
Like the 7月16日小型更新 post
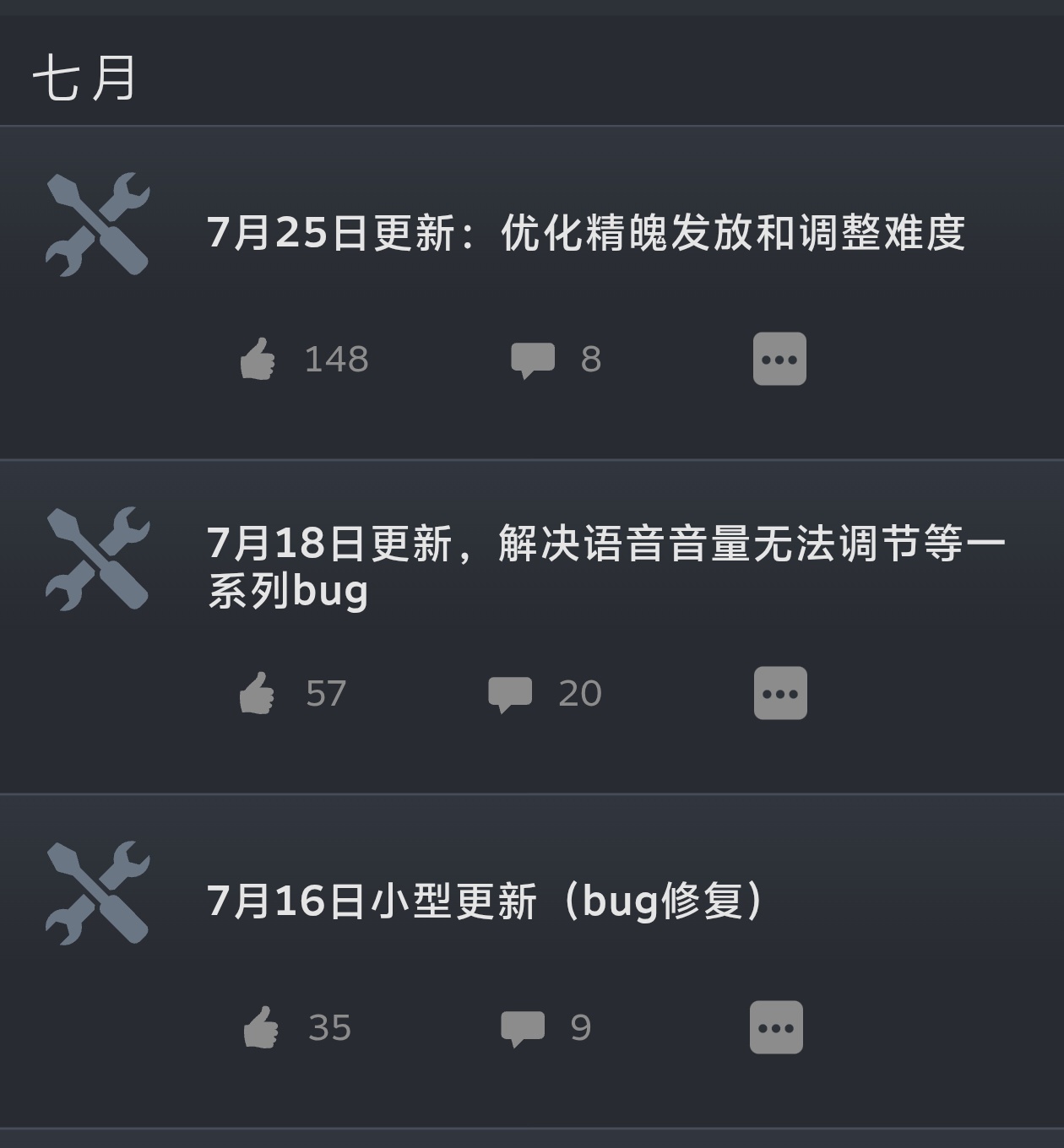[261, 1028]
